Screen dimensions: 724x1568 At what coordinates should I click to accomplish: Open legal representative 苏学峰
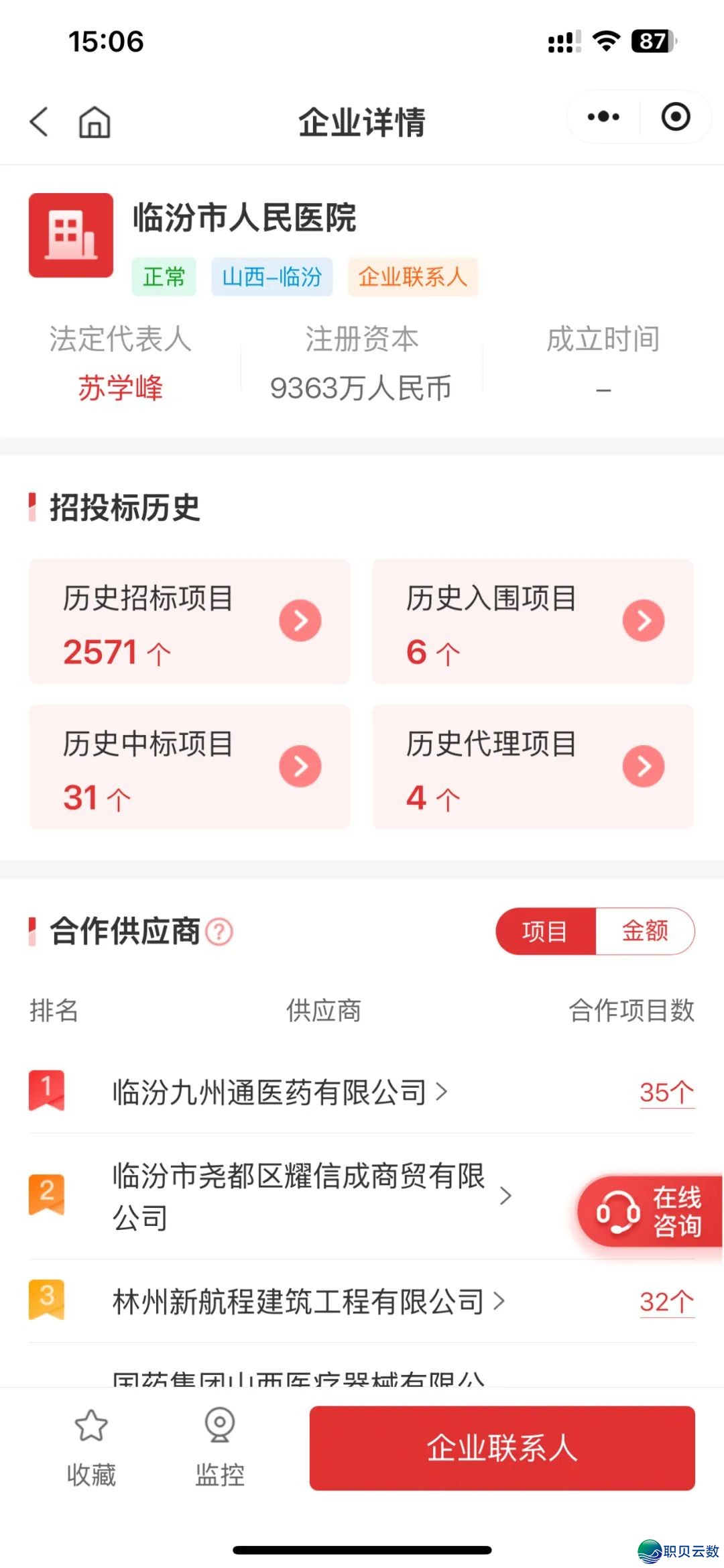[x=121, y=388]
